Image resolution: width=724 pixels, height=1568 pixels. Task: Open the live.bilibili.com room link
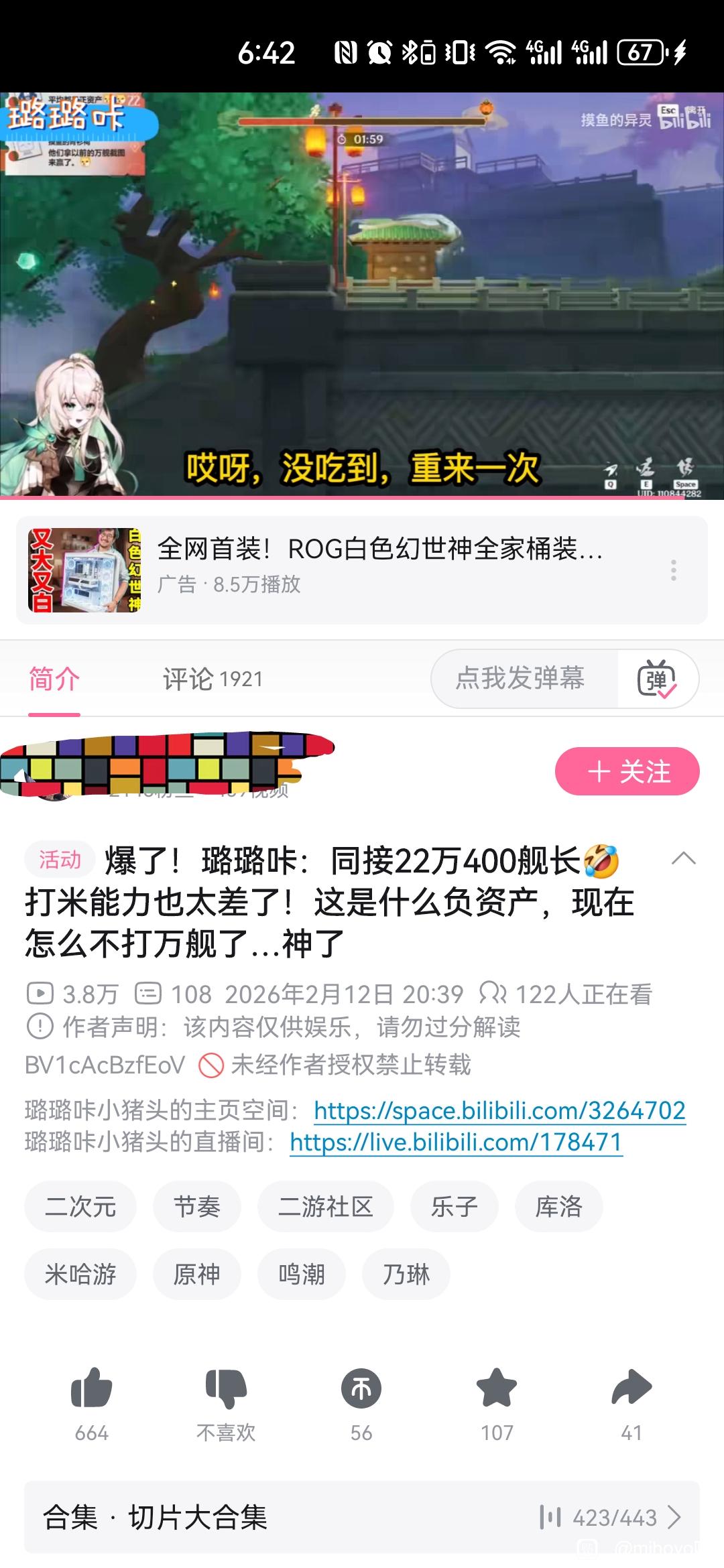tap(456, 1142)
